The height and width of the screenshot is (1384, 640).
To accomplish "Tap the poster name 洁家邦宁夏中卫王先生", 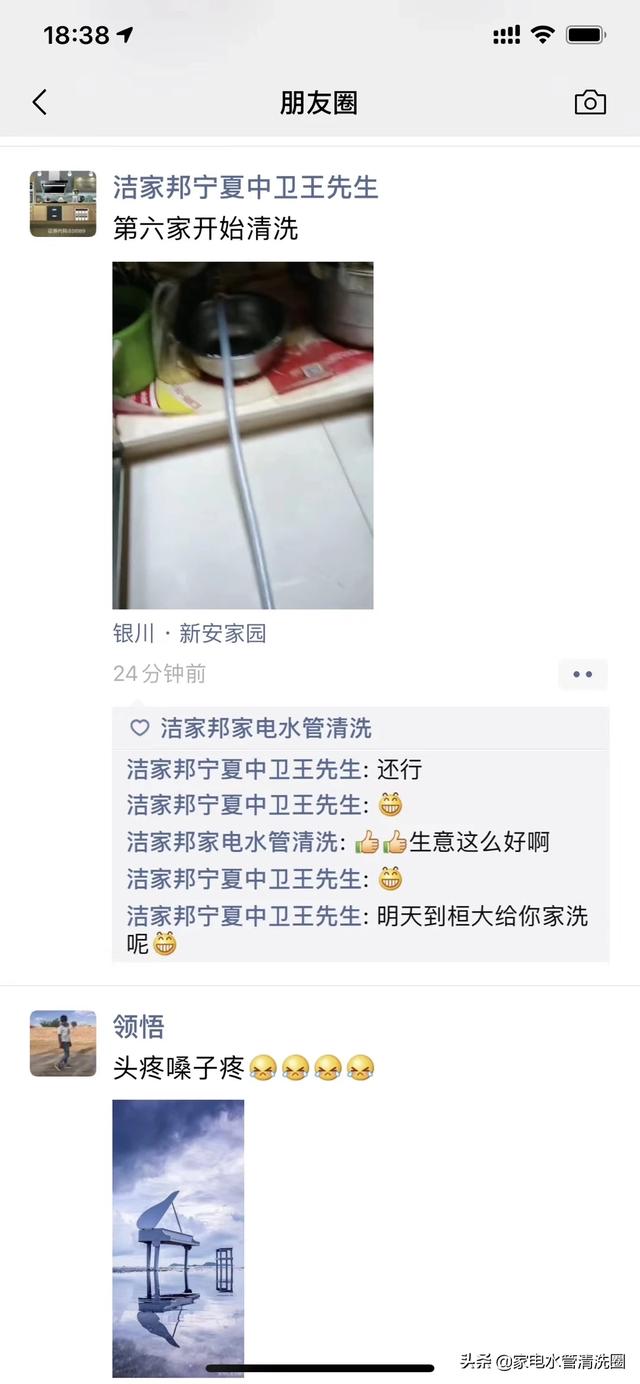I will pos(245,187).
